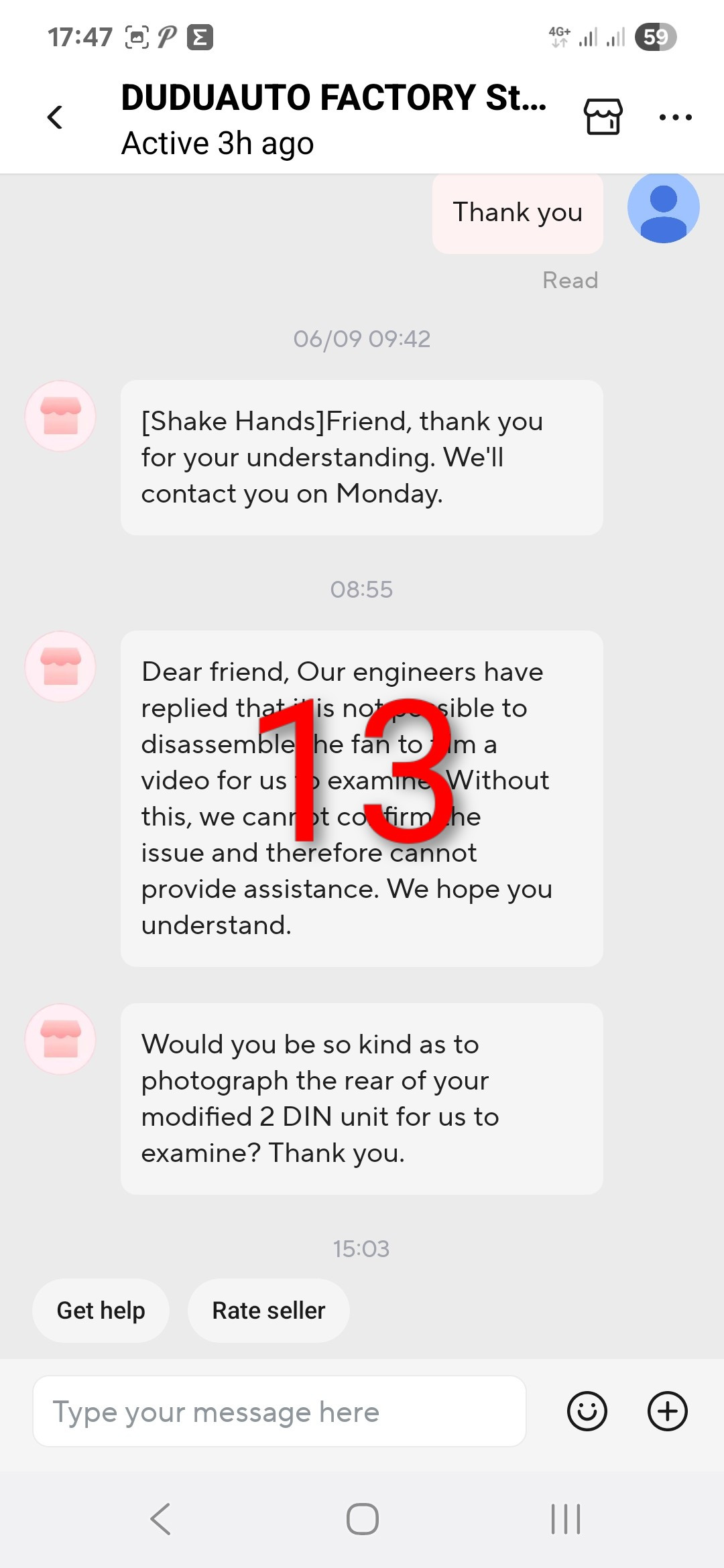Go back from the DUDUAUTO chat

(x=55, y=117)
